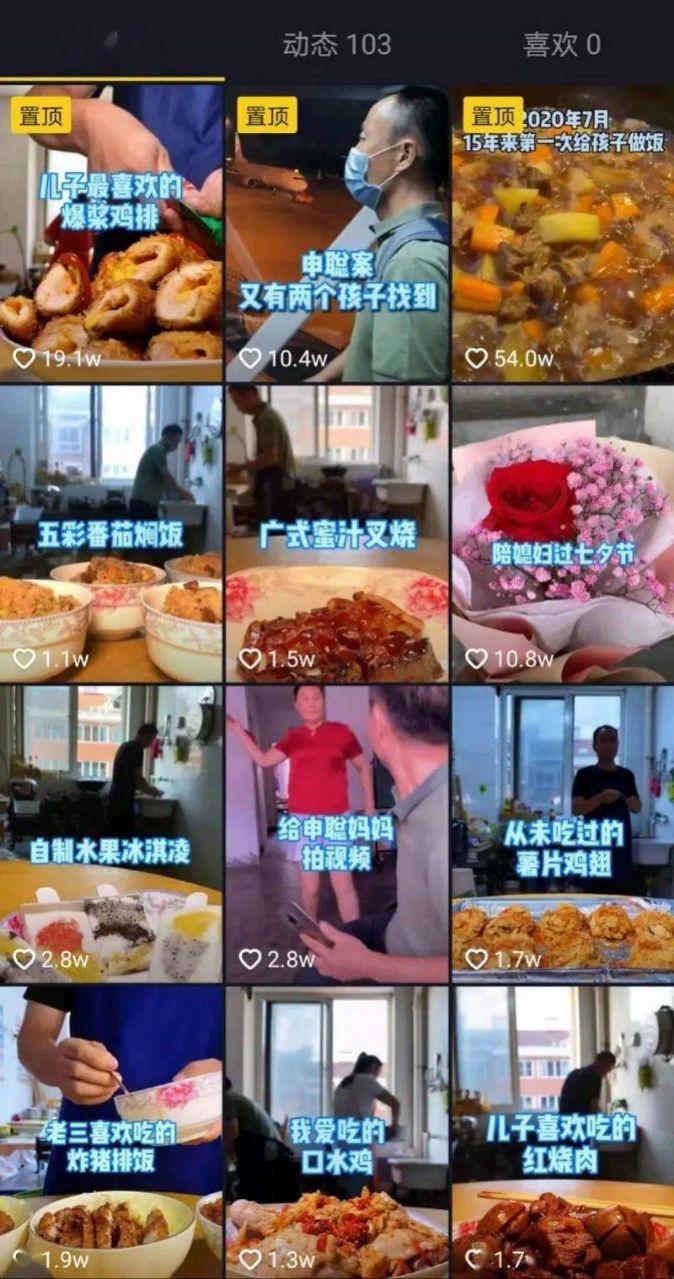674x1279 pixels.
Task: Switch to the 动态 103 tab
Action: [337, 44]
